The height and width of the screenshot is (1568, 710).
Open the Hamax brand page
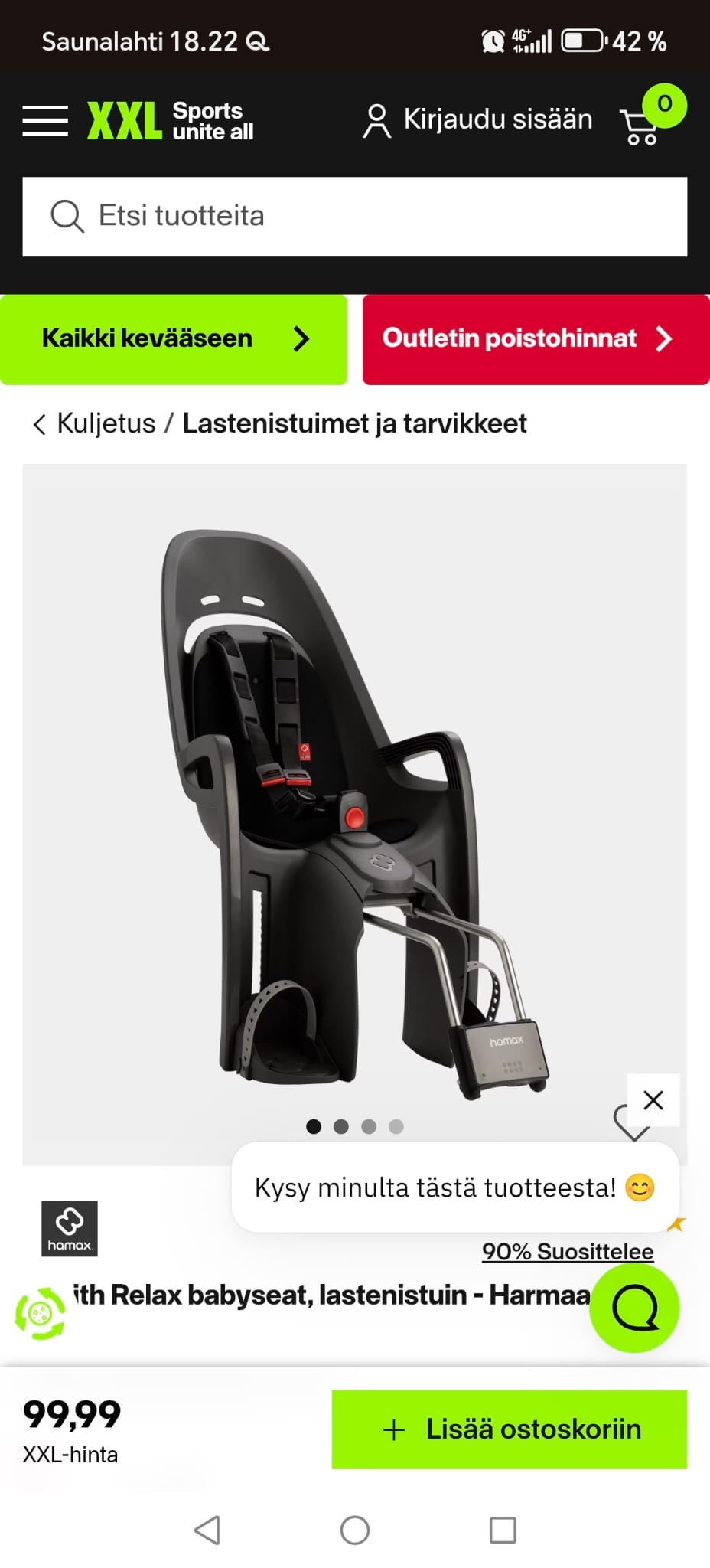70,1228
